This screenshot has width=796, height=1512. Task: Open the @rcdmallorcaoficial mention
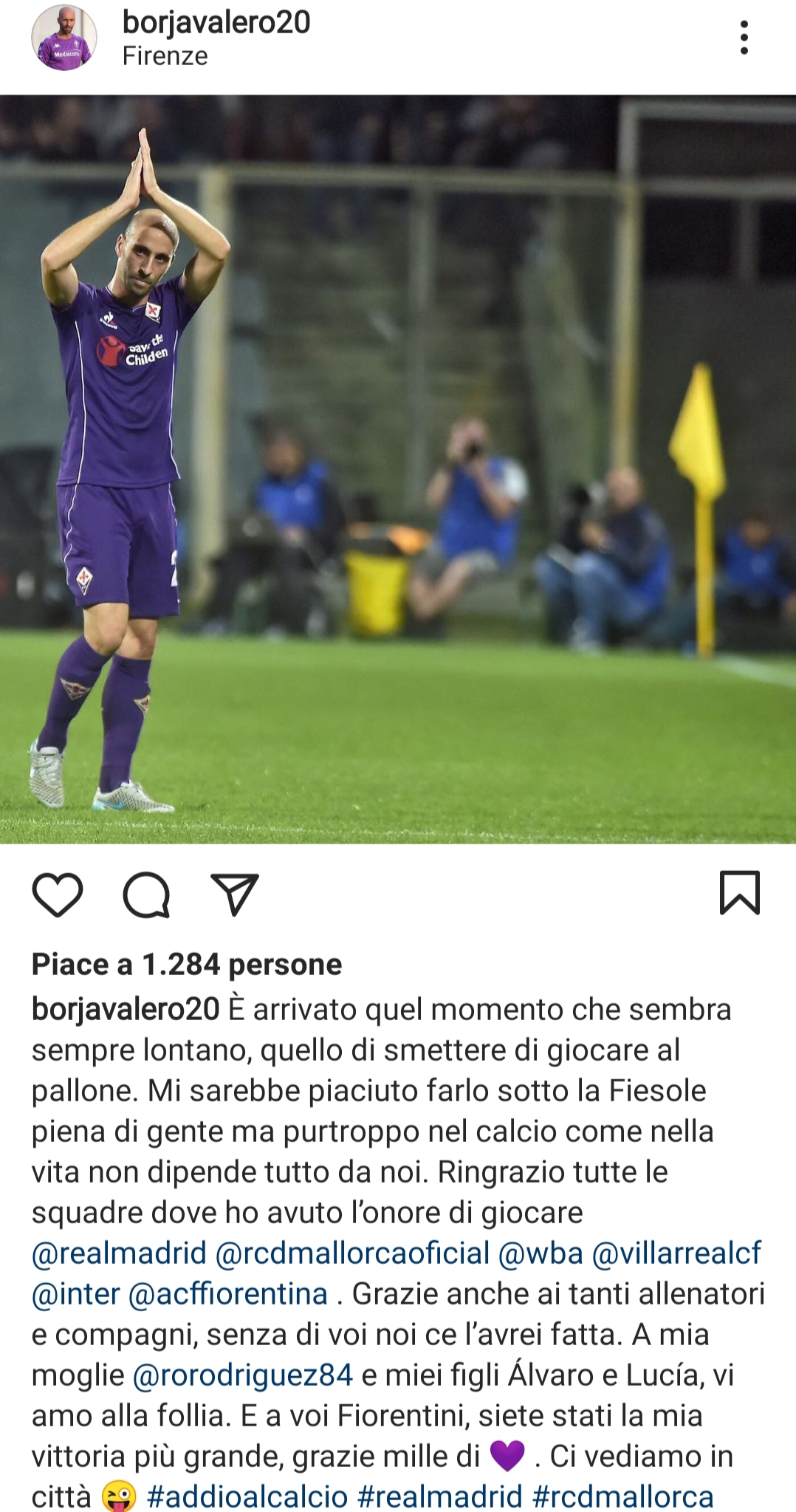352,1253
